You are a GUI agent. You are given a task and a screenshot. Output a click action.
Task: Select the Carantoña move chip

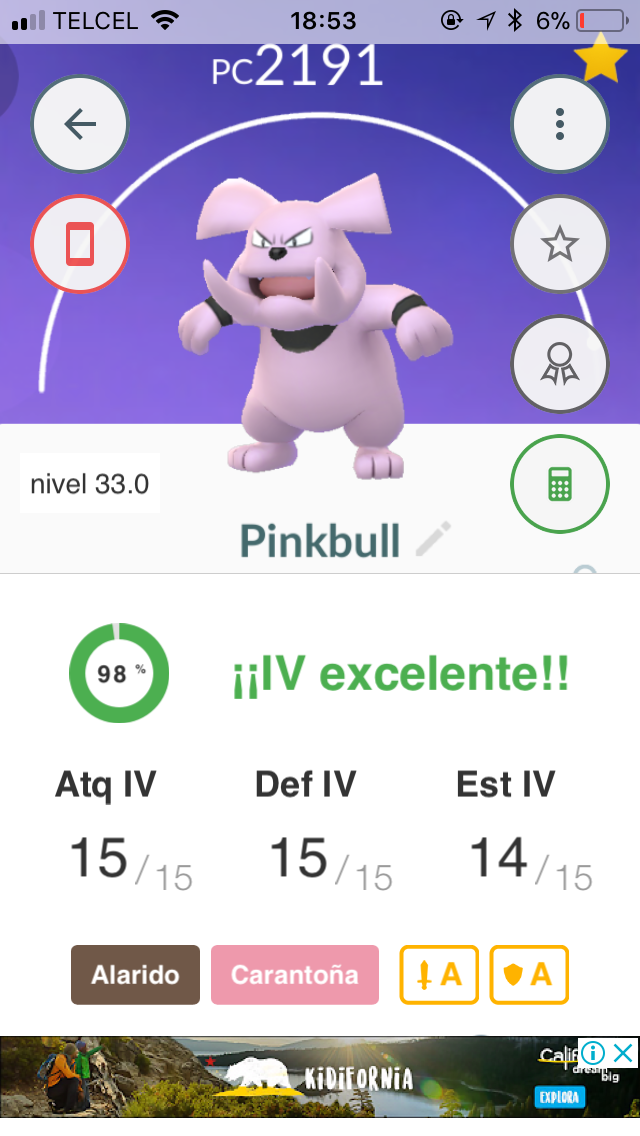click(x=295, y=974)
